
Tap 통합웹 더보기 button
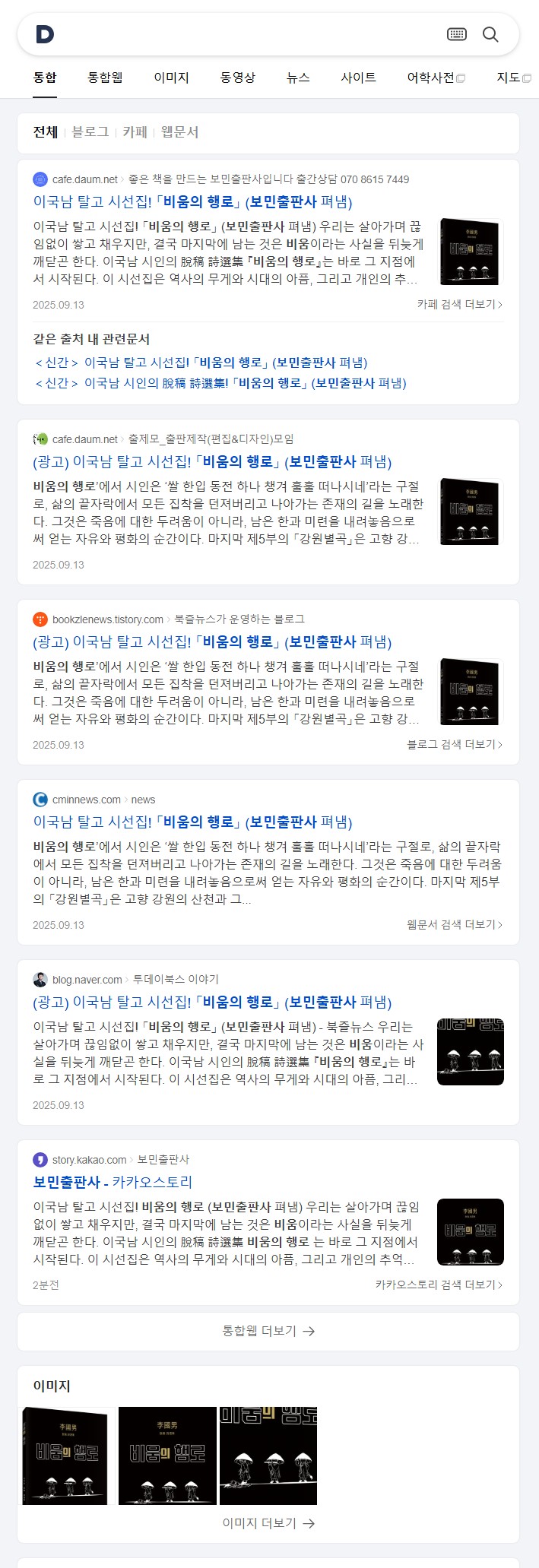(268, 1331)
